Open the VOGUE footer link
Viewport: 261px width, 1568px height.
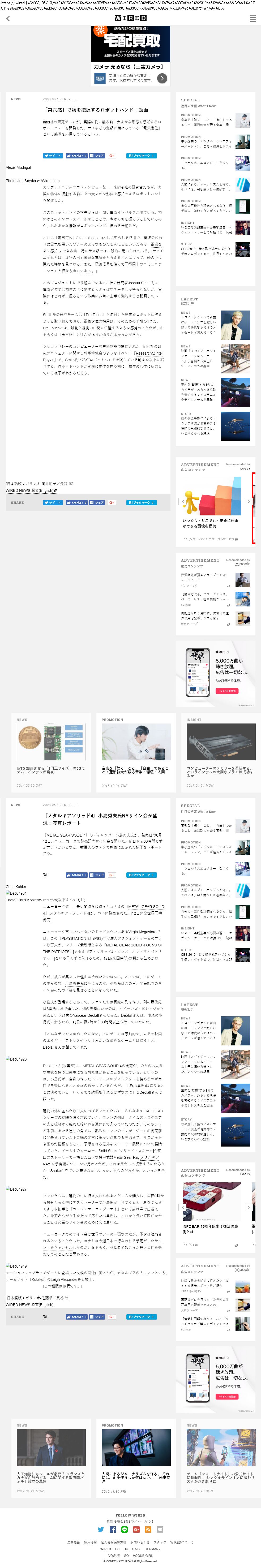pos(114,1555)
